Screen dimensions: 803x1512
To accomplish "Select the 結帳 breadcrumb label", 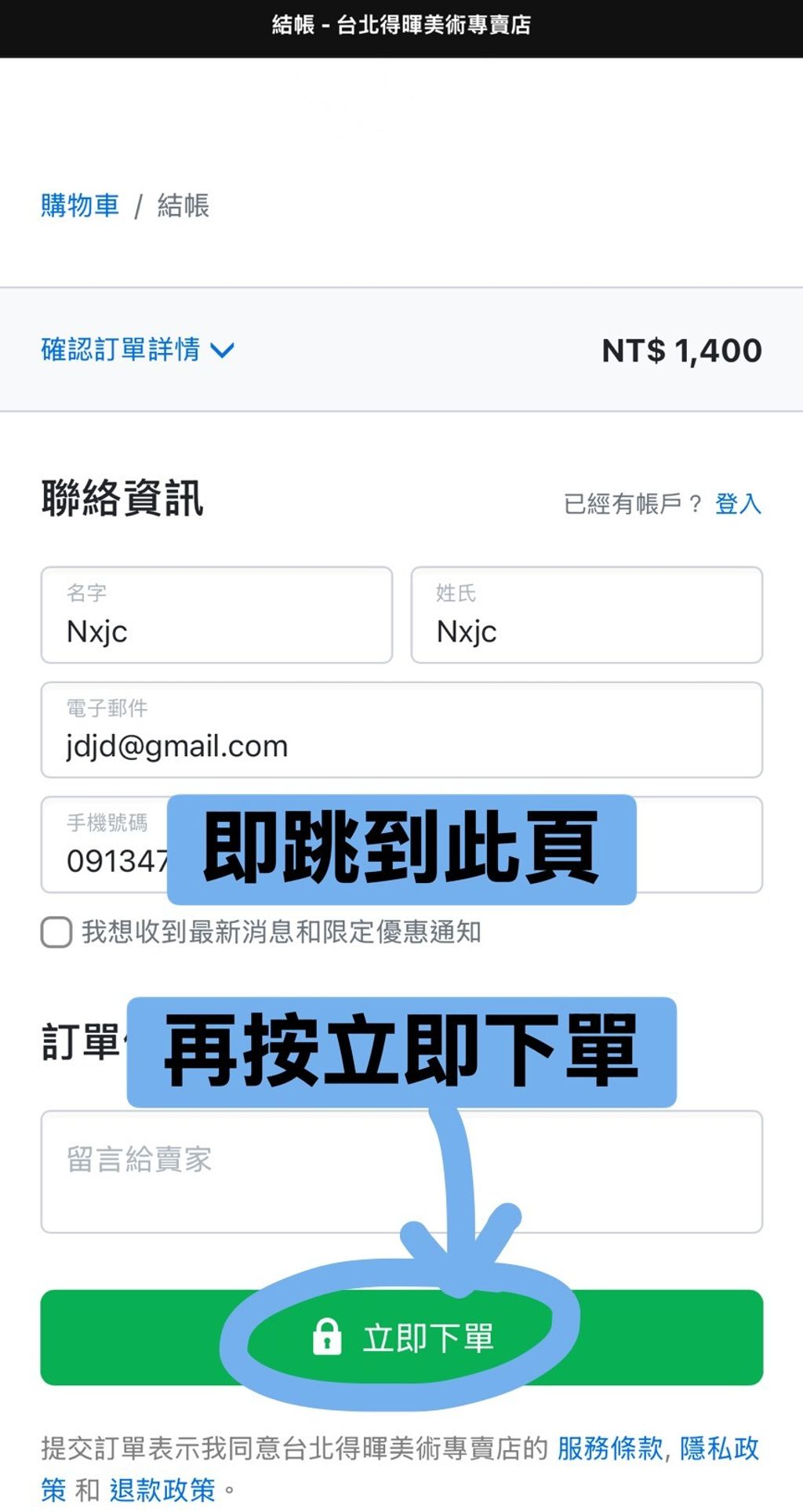I will tap(182, 206).
